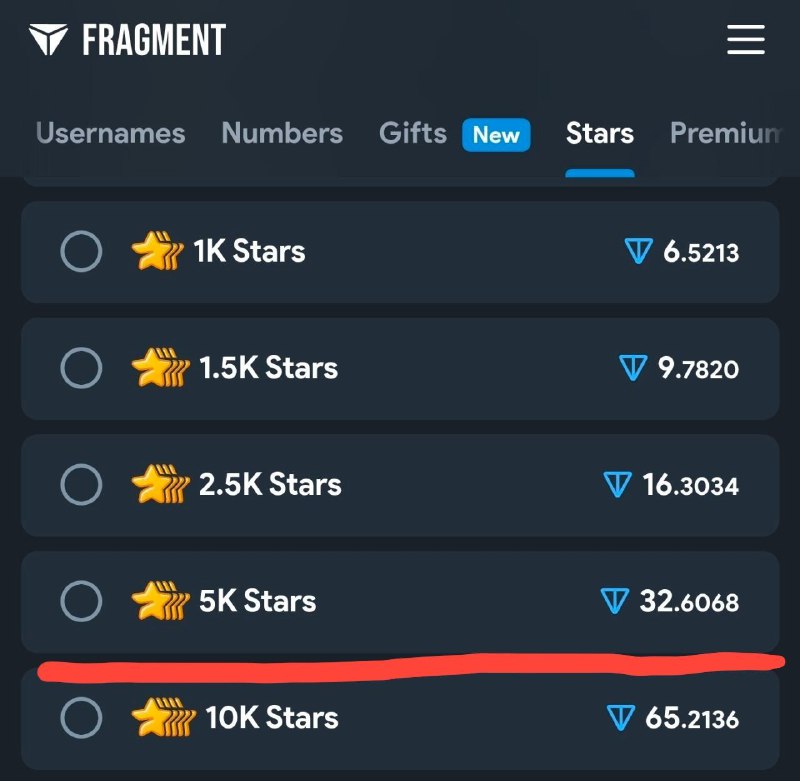
Task: Open the hamburger menu
Action: (x=745, y=40)
